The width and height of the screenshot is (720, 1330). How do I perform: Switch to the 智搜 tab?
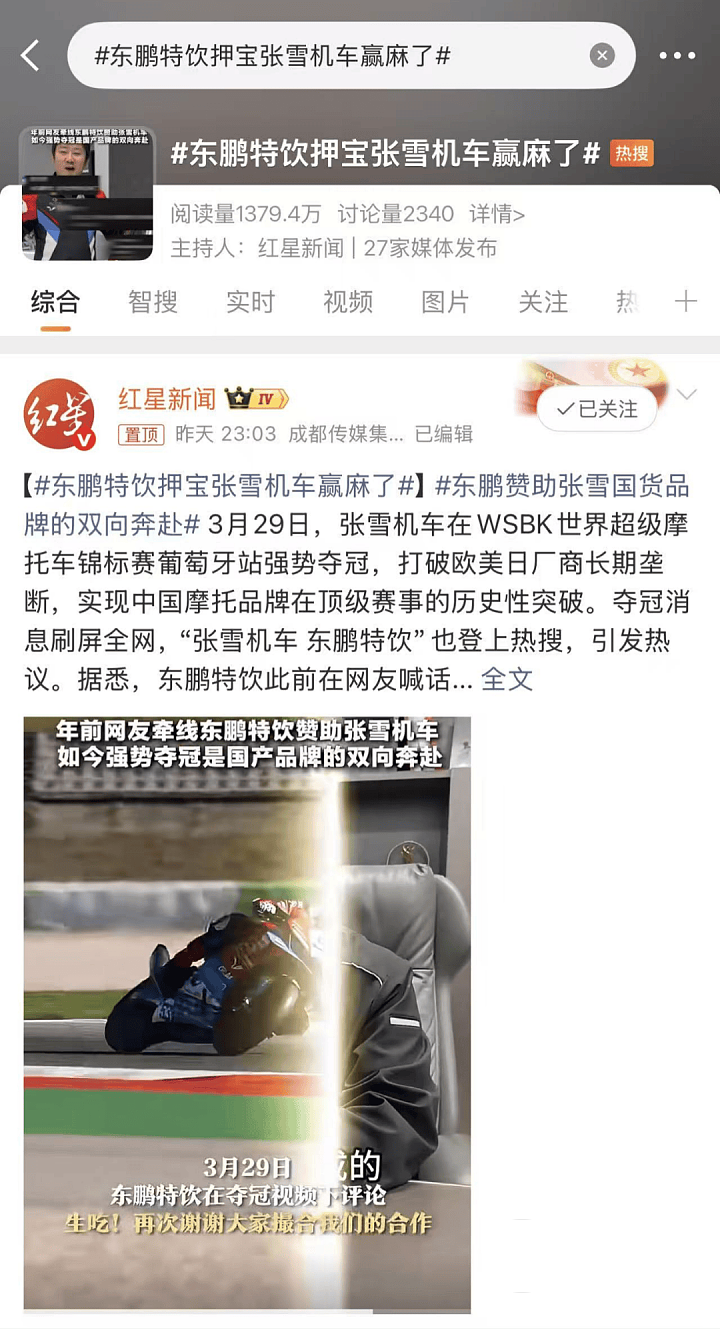[x=152, y=302]
